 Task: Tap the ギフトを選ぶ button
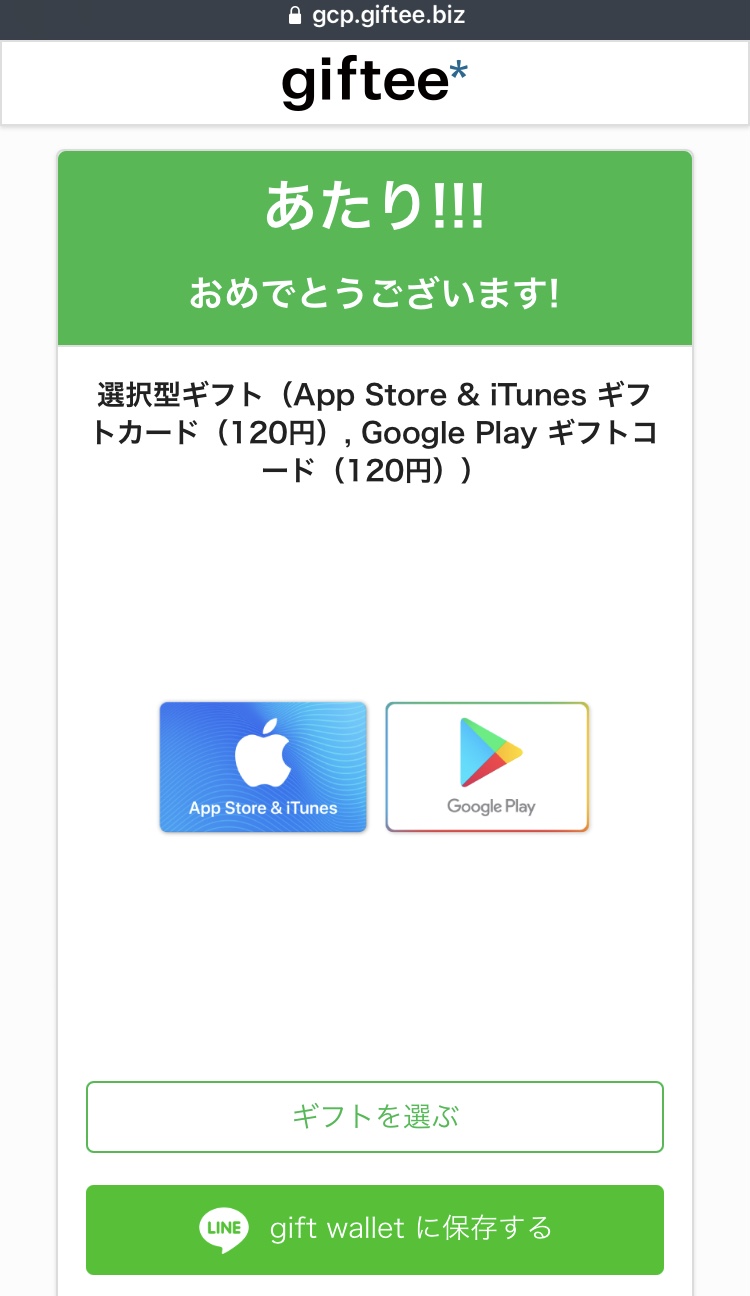[375, 1116]
